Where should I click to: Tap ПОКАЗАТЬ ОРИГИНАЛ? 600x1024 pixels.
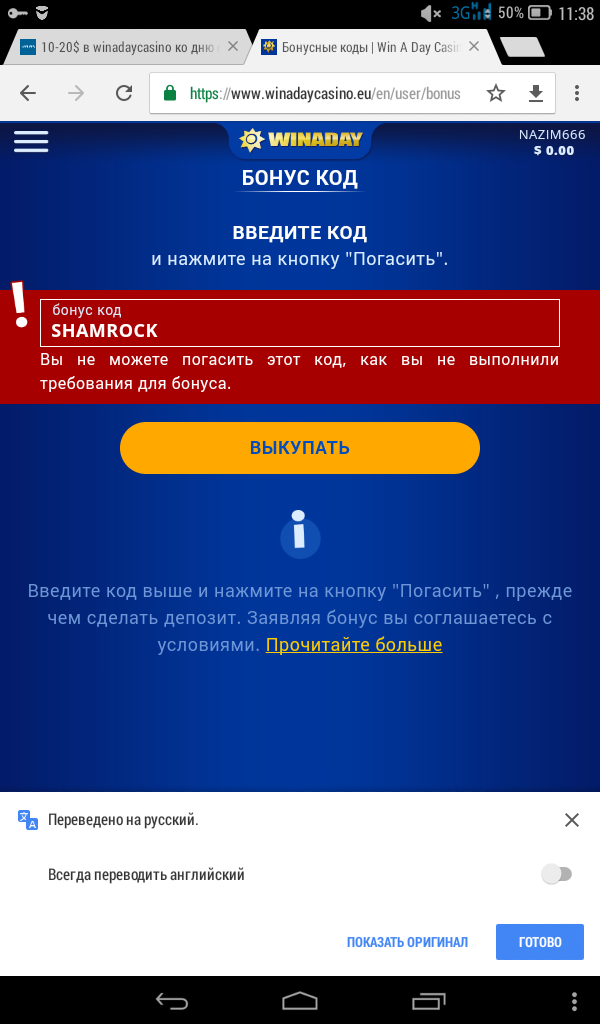pos(407,942)
